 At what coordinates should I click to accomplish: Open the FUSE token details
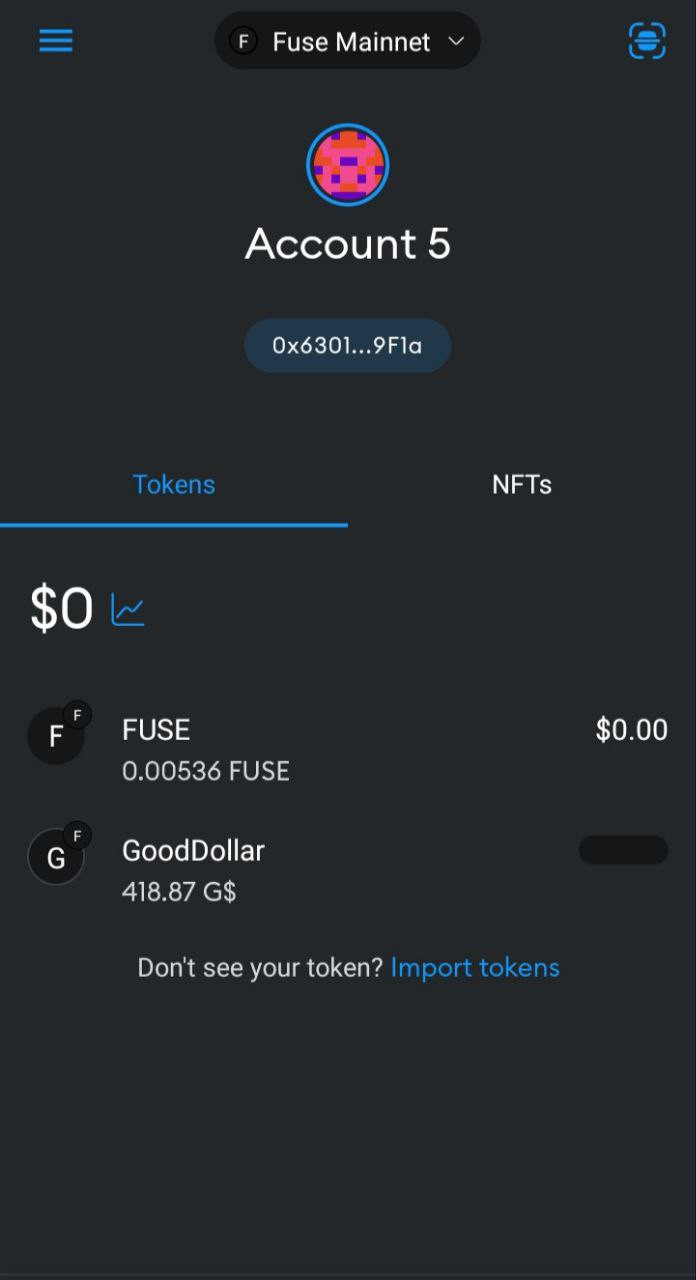[x=348, y=749]
